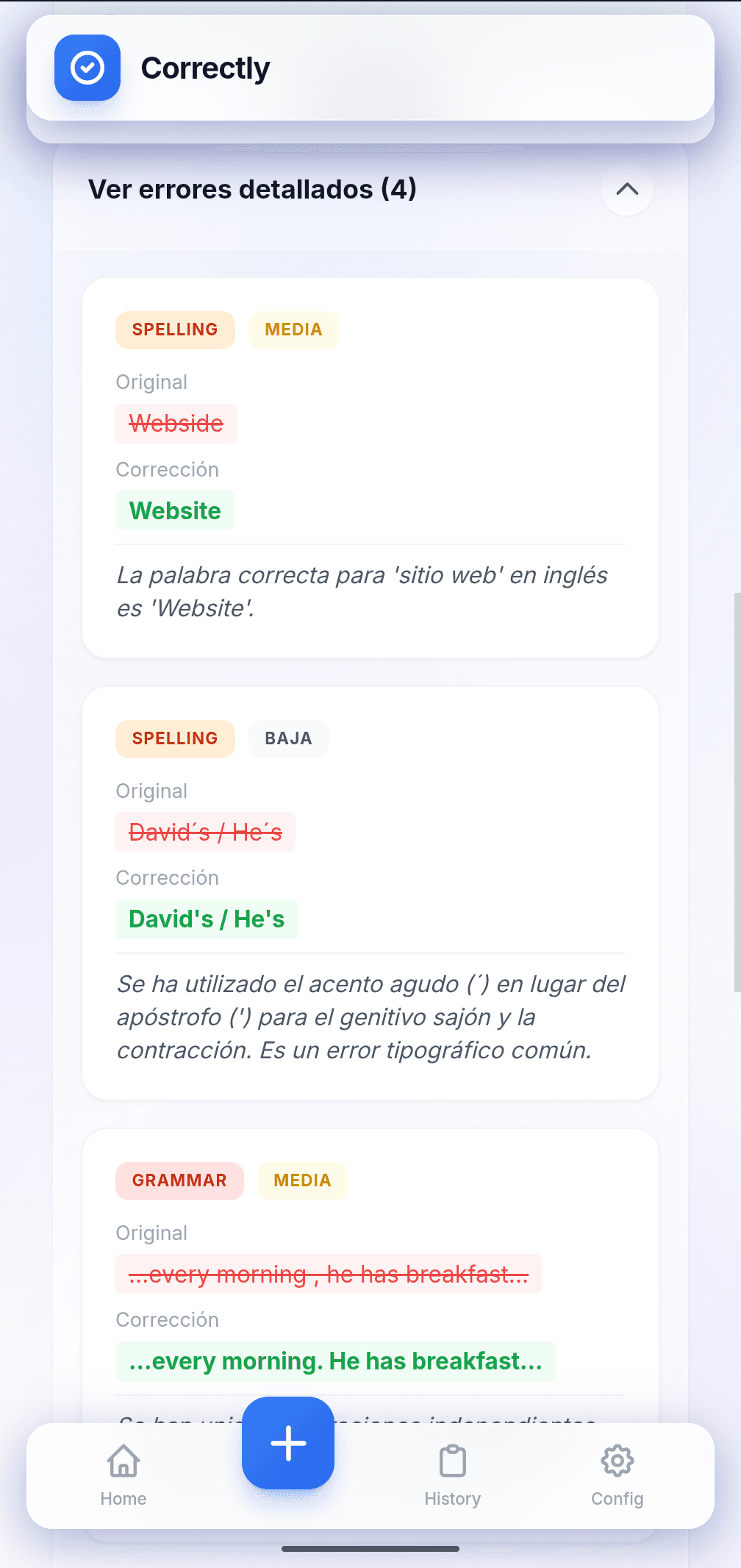Image resolution: width=741 pixels, height=1568 pixels.
Task: Switch to the Config tab
Action: pos(617,1475)
